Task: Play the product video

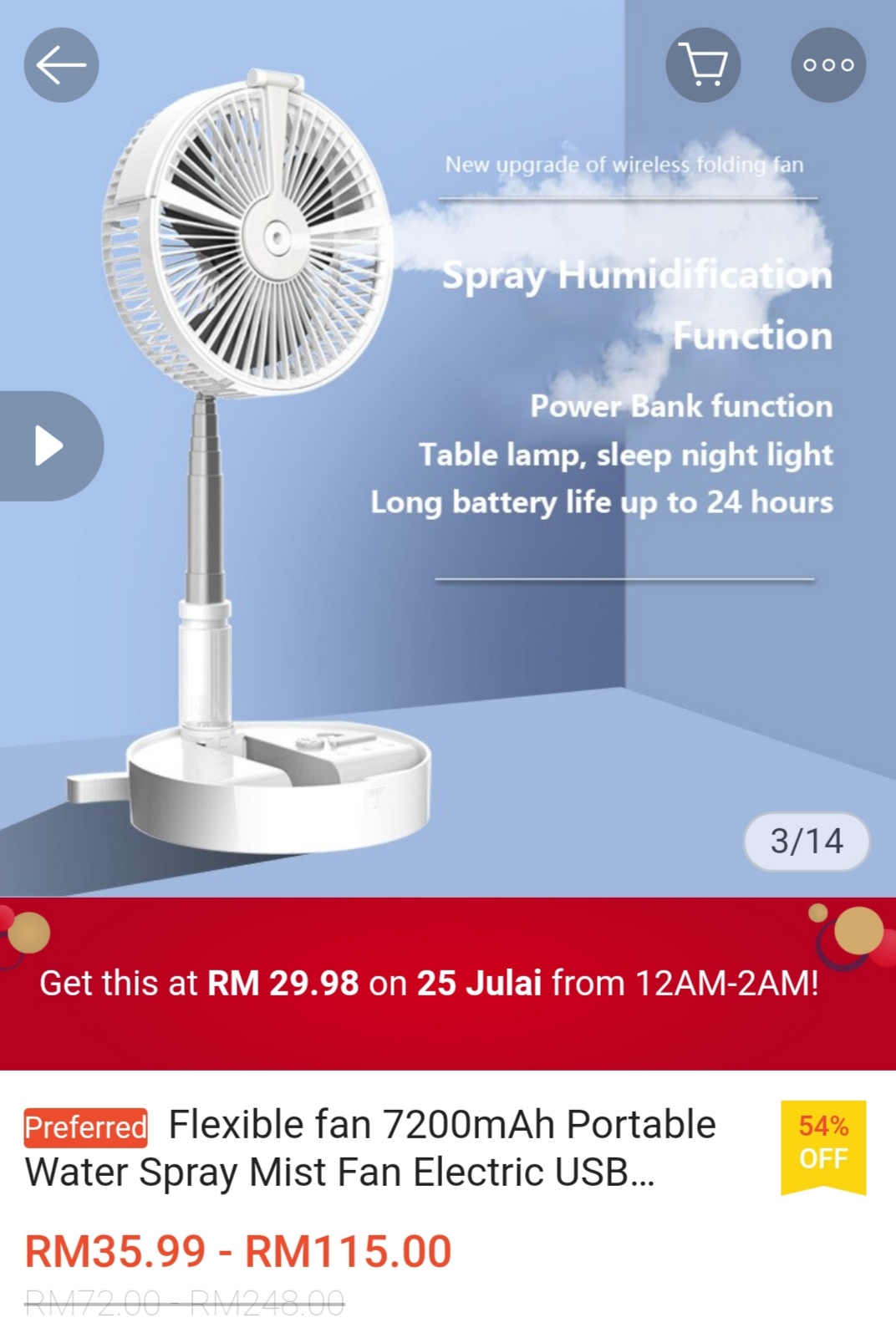Action: pyautogui.click(x=50, y=445)
